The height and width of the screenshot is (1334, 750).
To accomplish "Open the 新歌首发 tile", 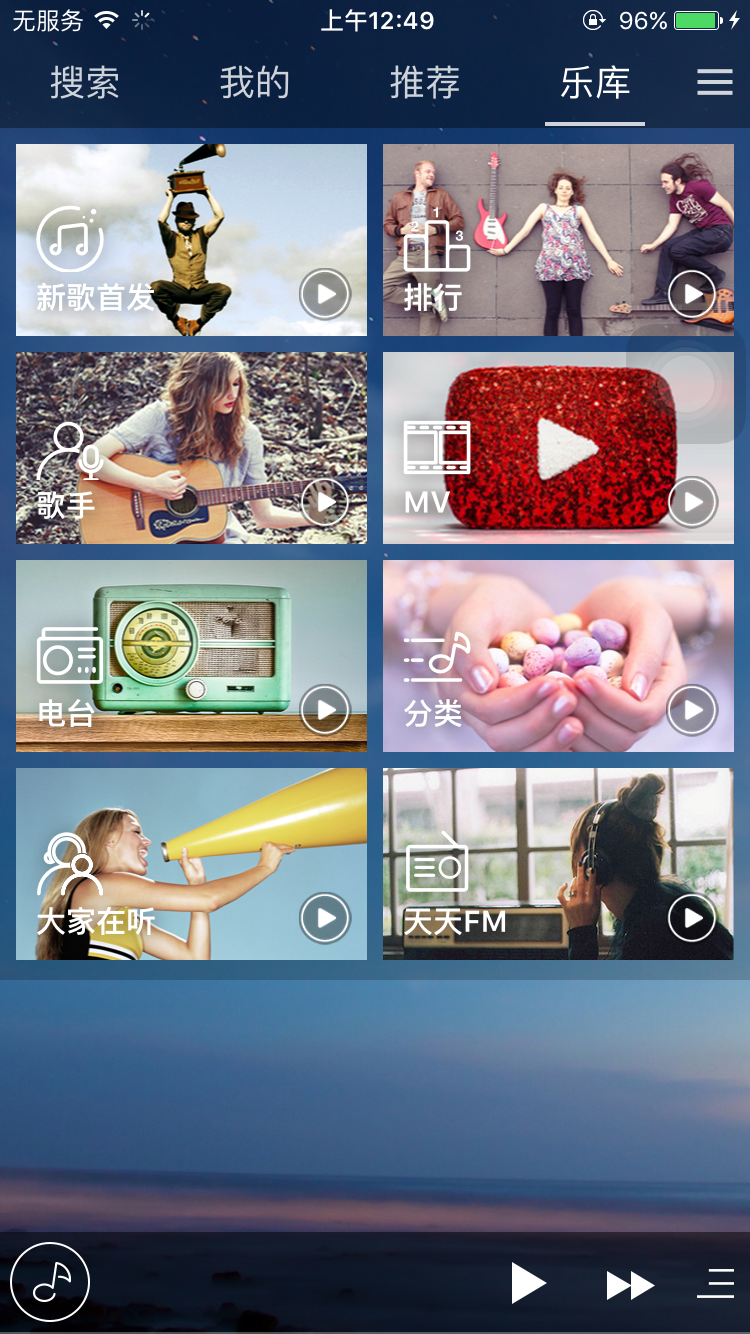I will [191, 240].
